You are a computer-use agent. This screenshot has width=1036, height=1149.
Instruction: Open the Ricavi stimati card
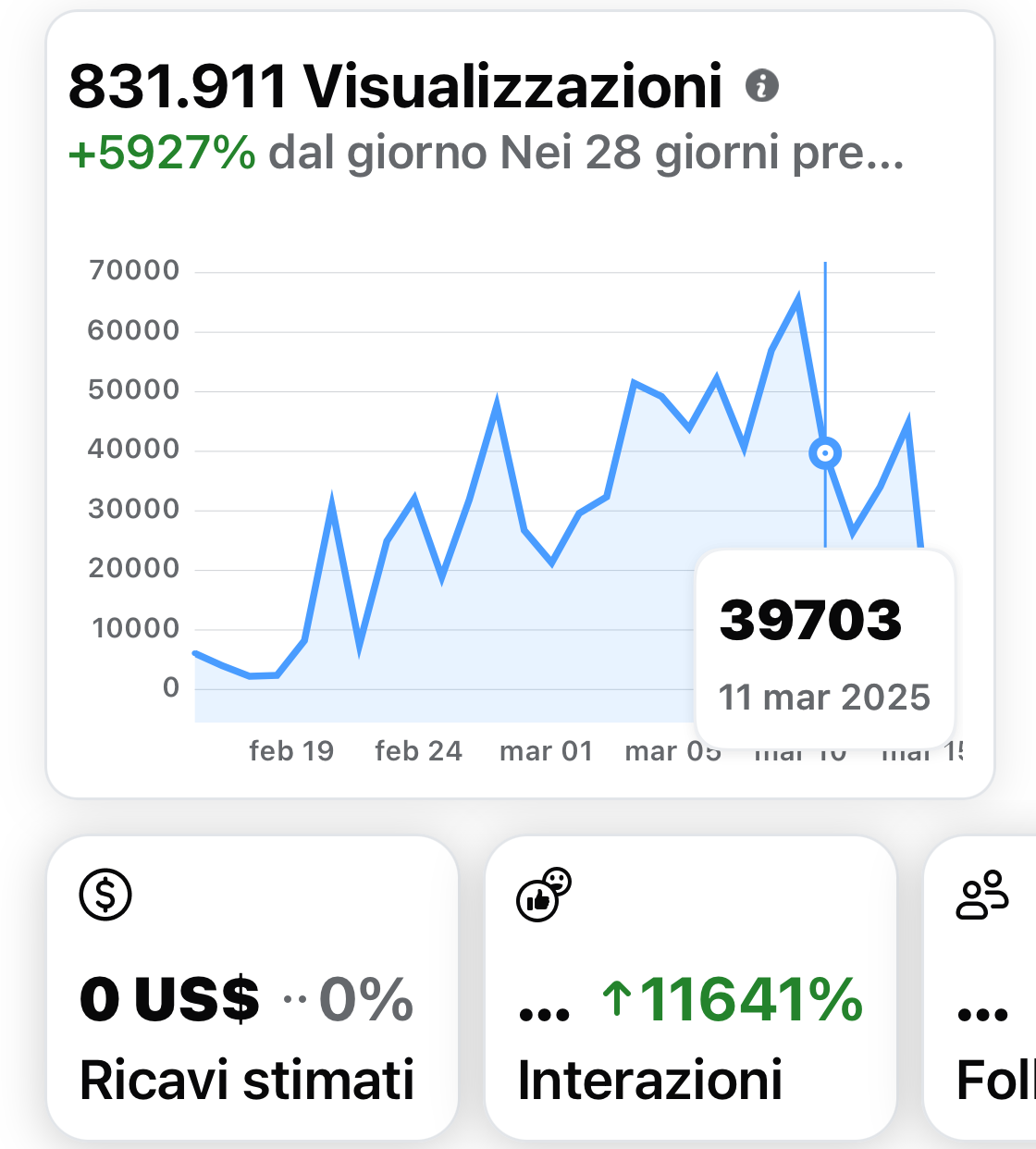[252, 987]
